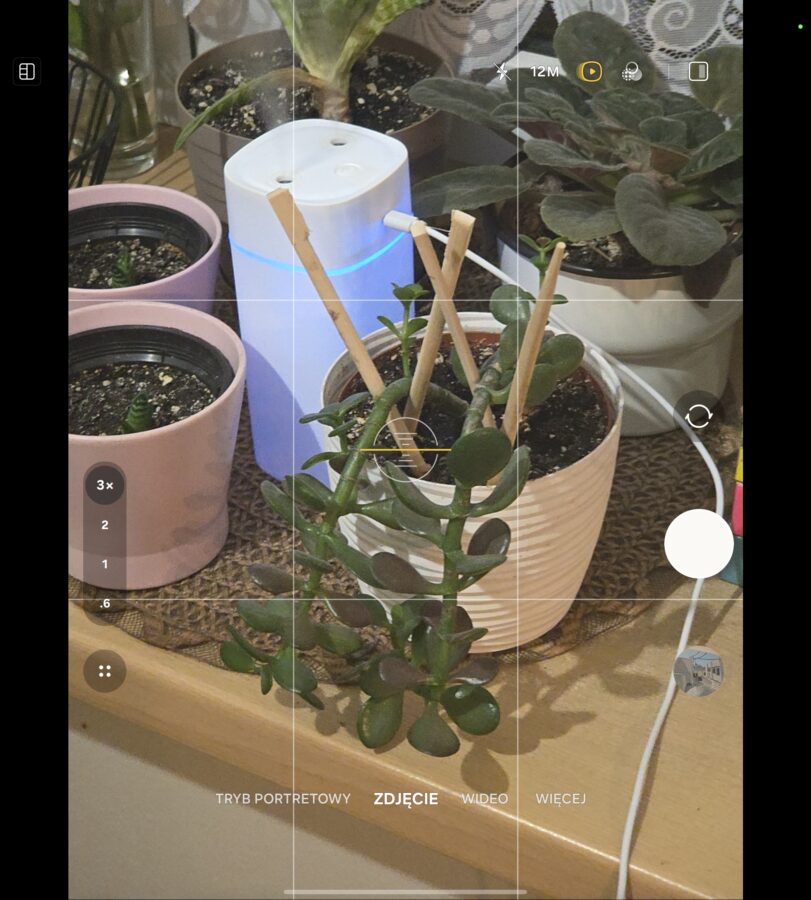This screenshot has width=811, height=900.
Task: Set zoom to 2x
Action: [105, 525]
